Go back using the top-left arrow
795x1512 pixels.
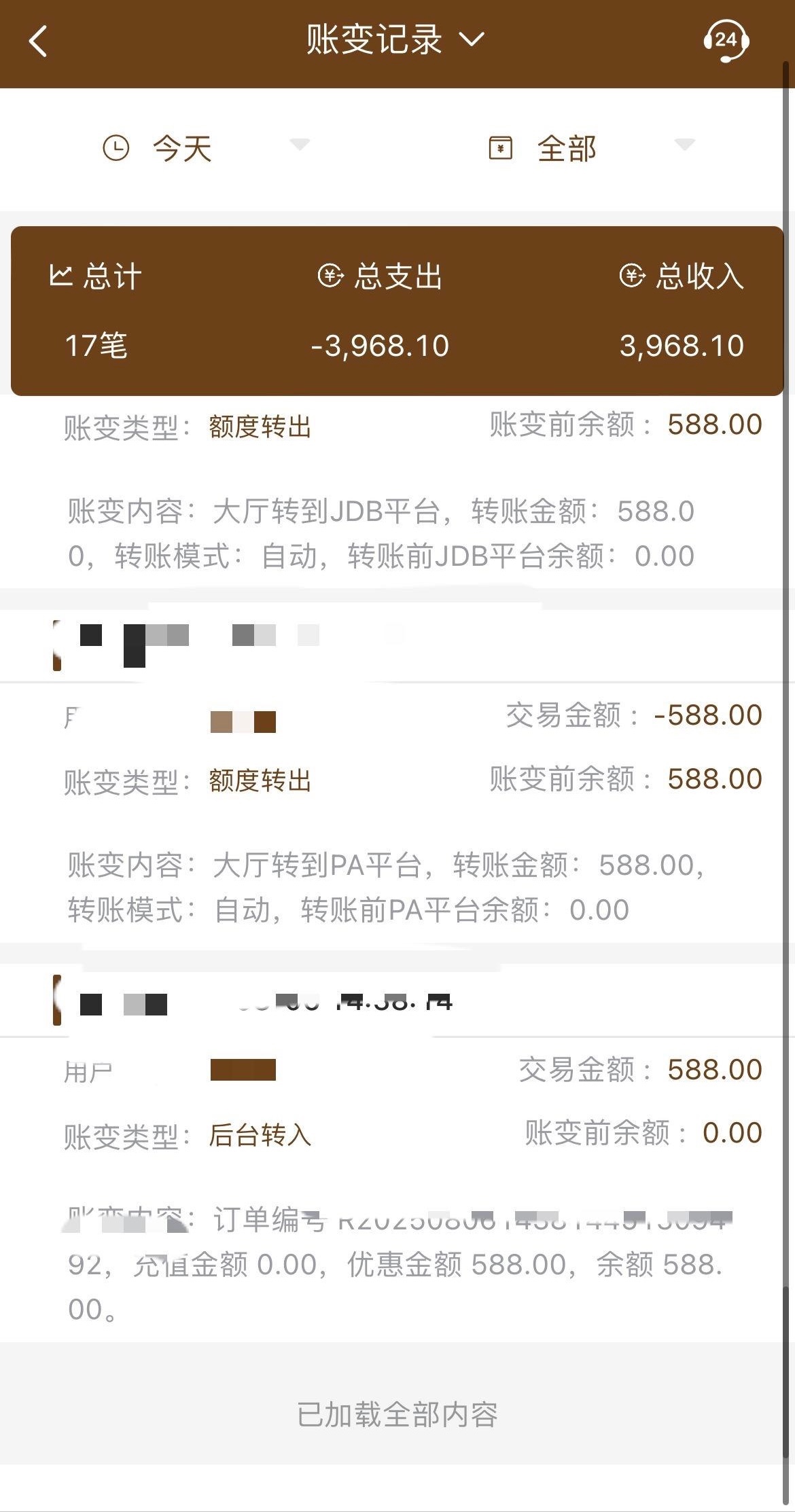(x=39, y=41)
